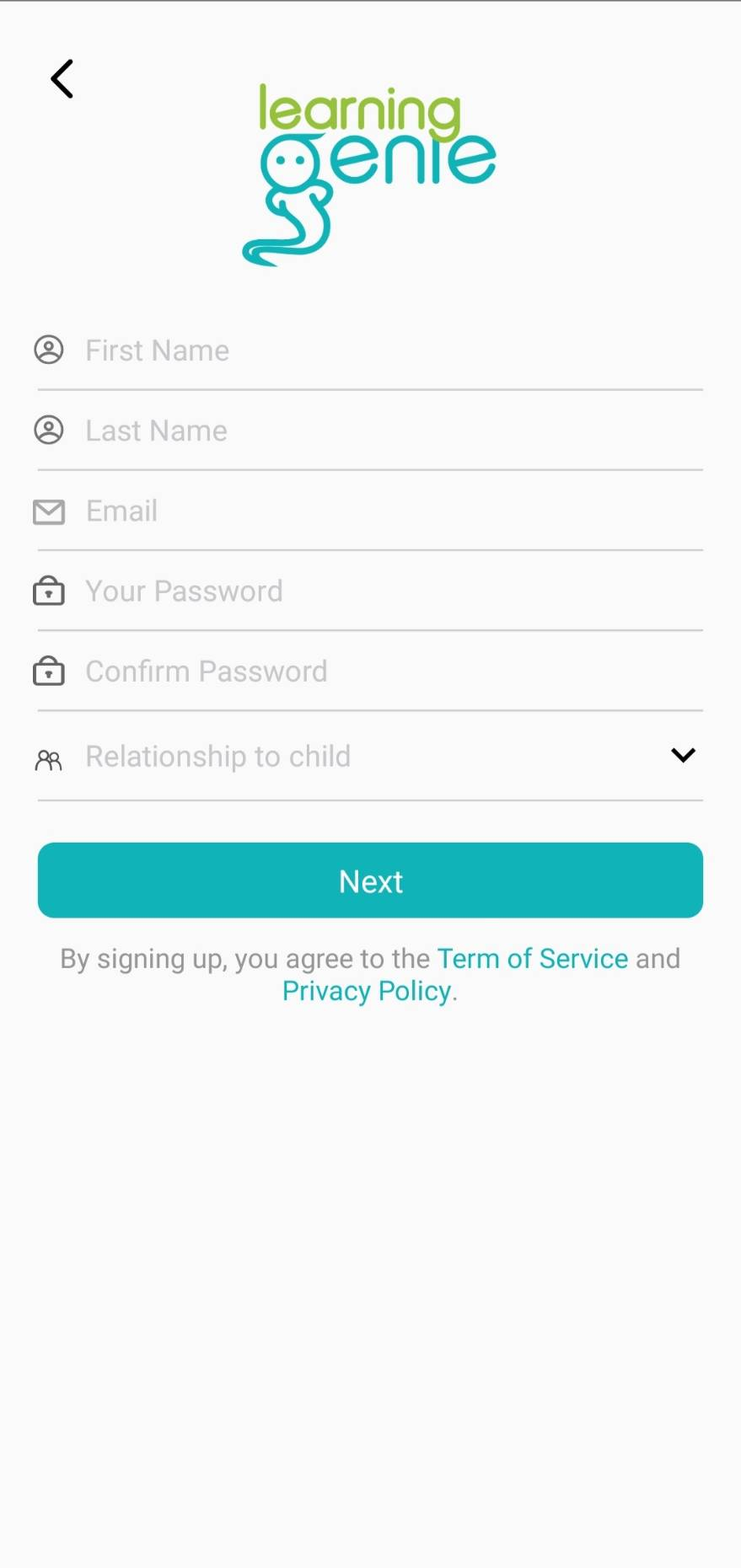The image size is (741, 1568).
Task: Go back using the top arrow
Action: [62, 79]
